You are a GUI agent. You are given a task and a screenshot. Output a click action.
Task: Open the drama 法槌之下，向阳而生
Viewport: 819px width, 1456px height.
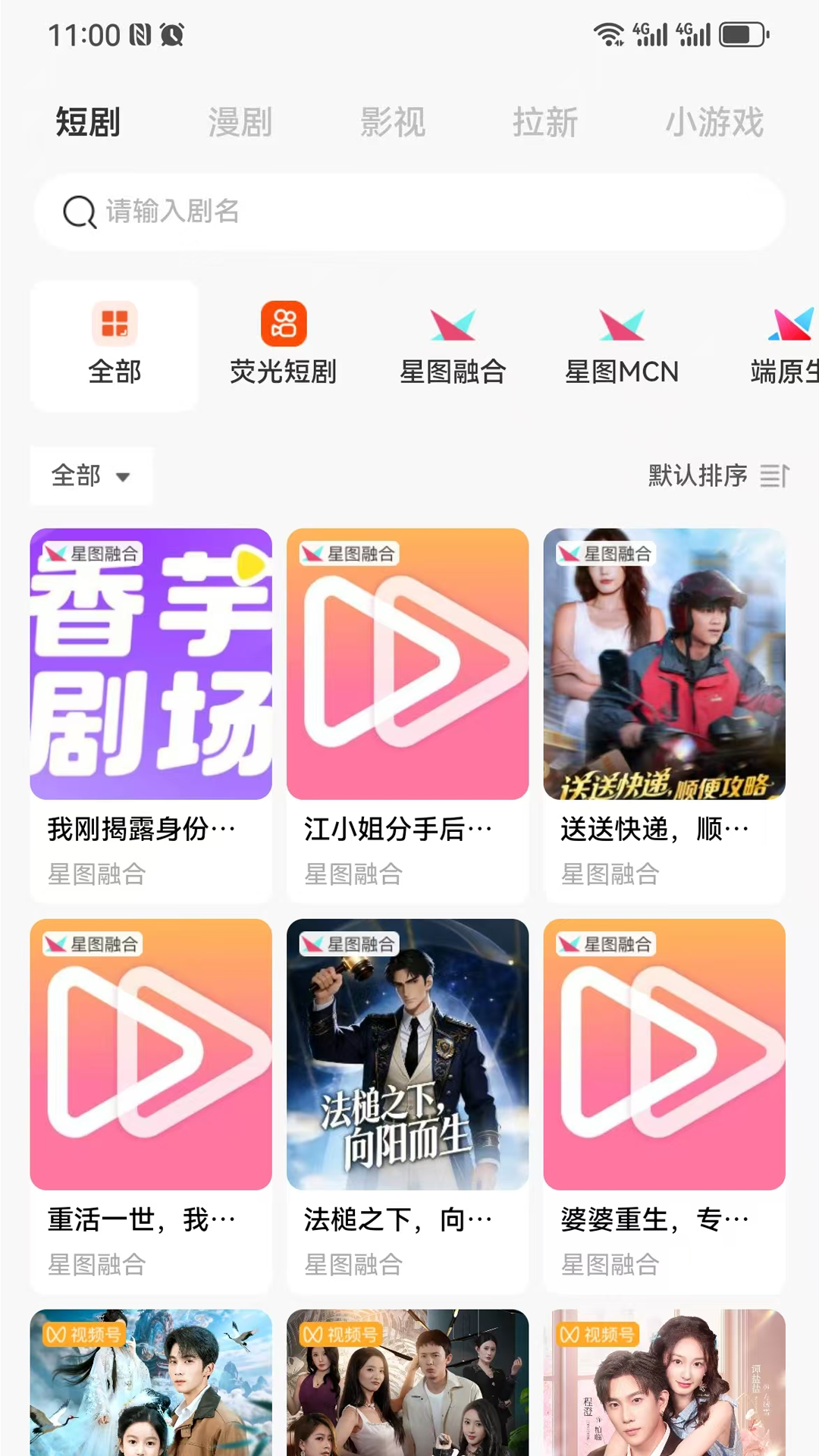407,1056
